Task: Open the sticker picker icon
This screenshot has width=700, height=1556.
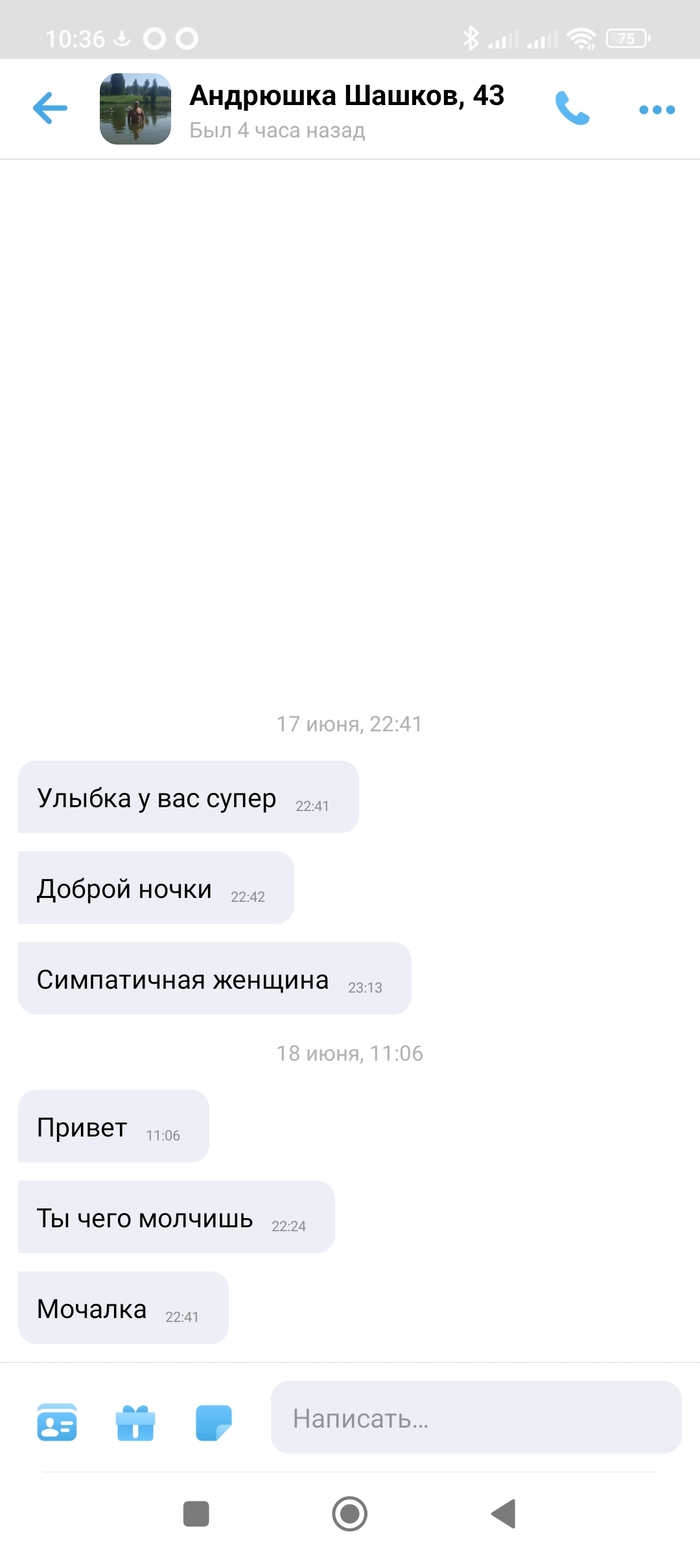Action: (x=214, y=1422)
